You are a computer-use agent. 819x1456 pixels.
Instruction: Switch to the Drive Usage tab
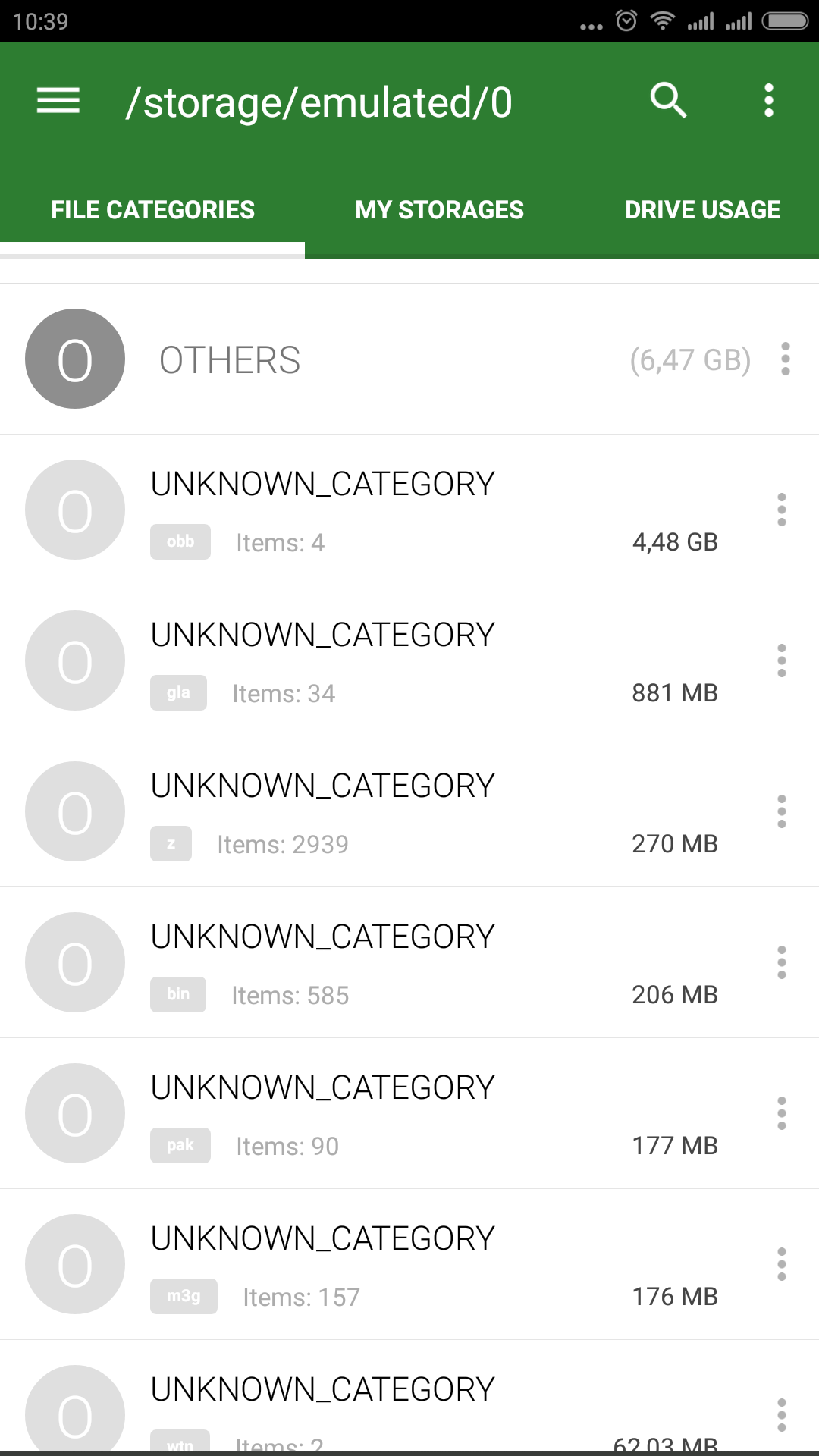[x=702, y=210]
